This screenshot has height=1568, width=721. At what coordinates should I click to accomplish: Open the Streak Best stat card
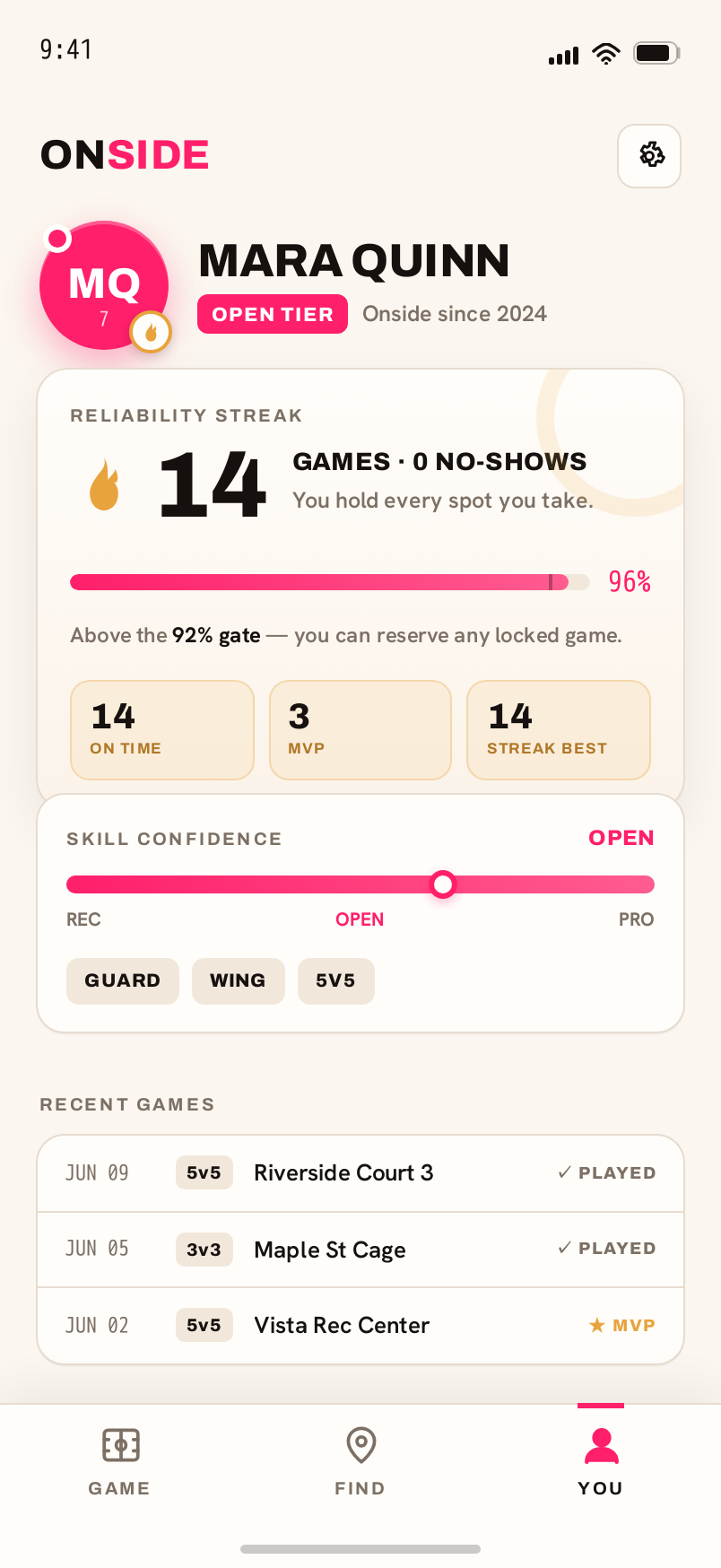pyautogui.click(x=559, y=730)
